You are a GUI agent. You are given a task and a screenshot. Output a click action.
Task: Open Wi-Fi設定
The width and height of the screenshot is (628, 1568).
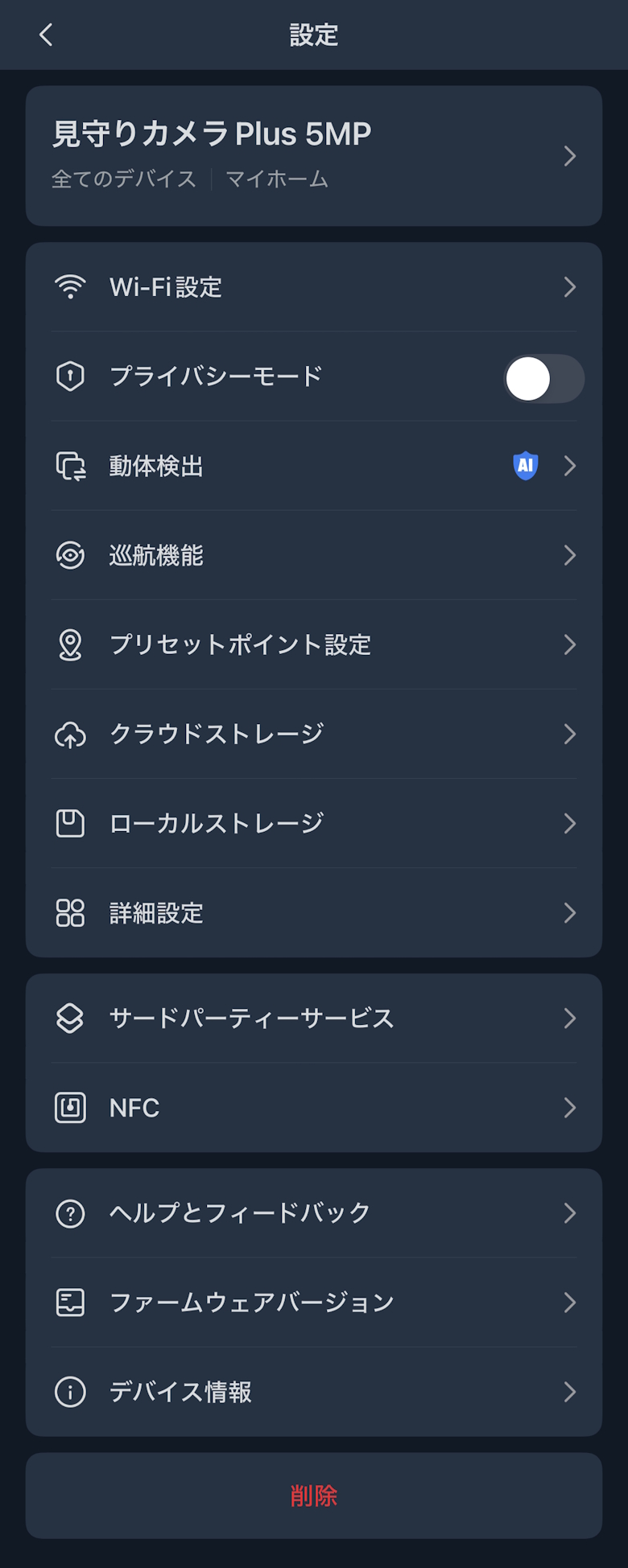tap(314, 287)
